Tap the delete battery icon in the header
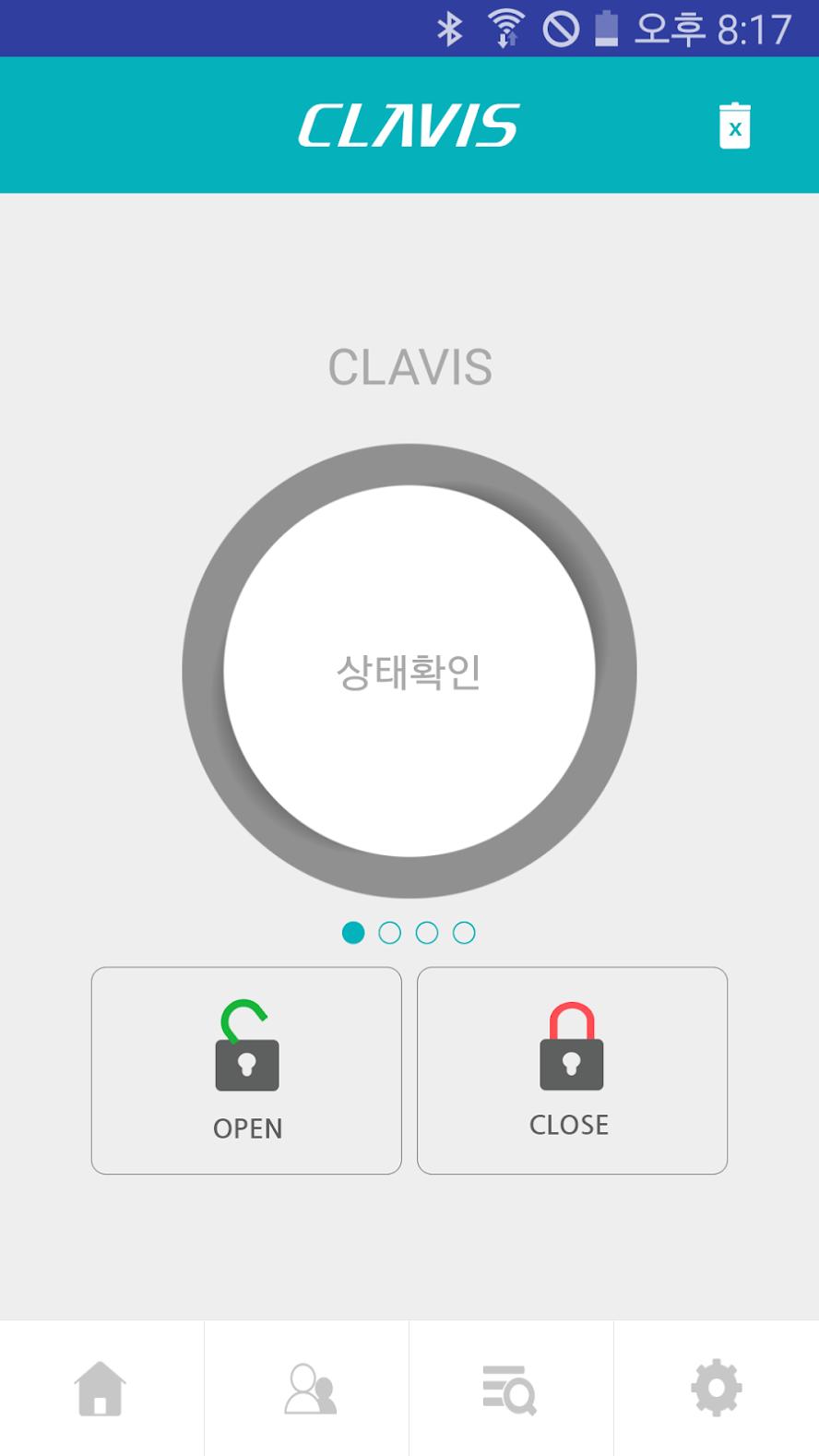Viewport: 819px width, 1456px height. tap(734, 125)
